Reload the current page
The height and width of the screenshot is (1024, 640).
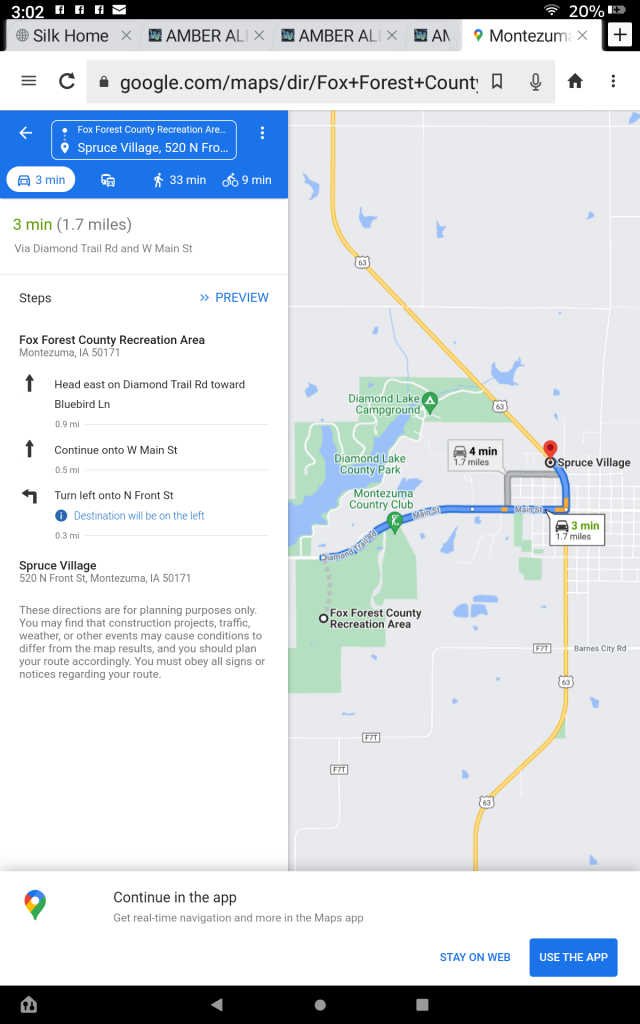click(67, 81)
